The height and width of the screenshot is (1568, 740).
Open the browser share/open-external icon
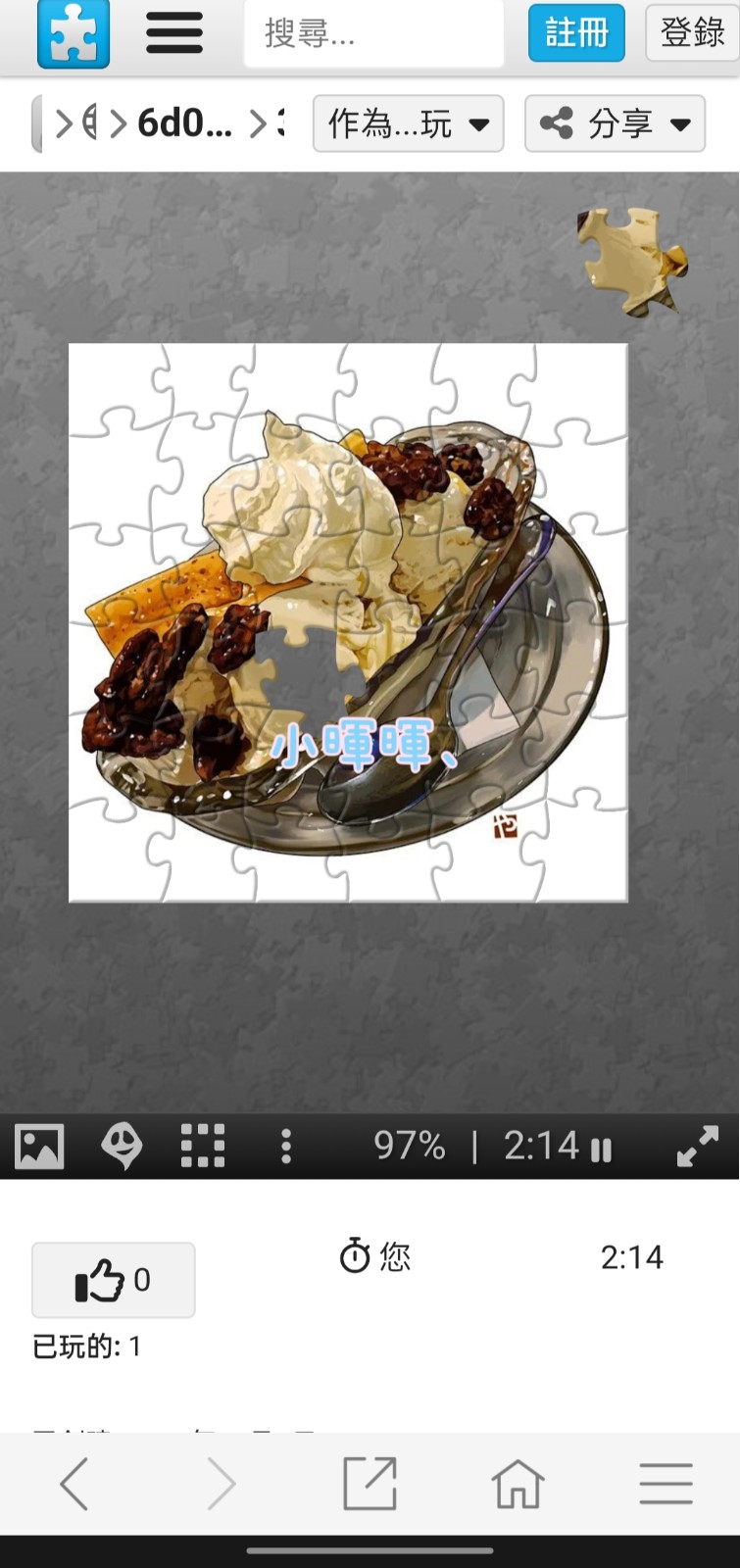[x=370, y=1484]
